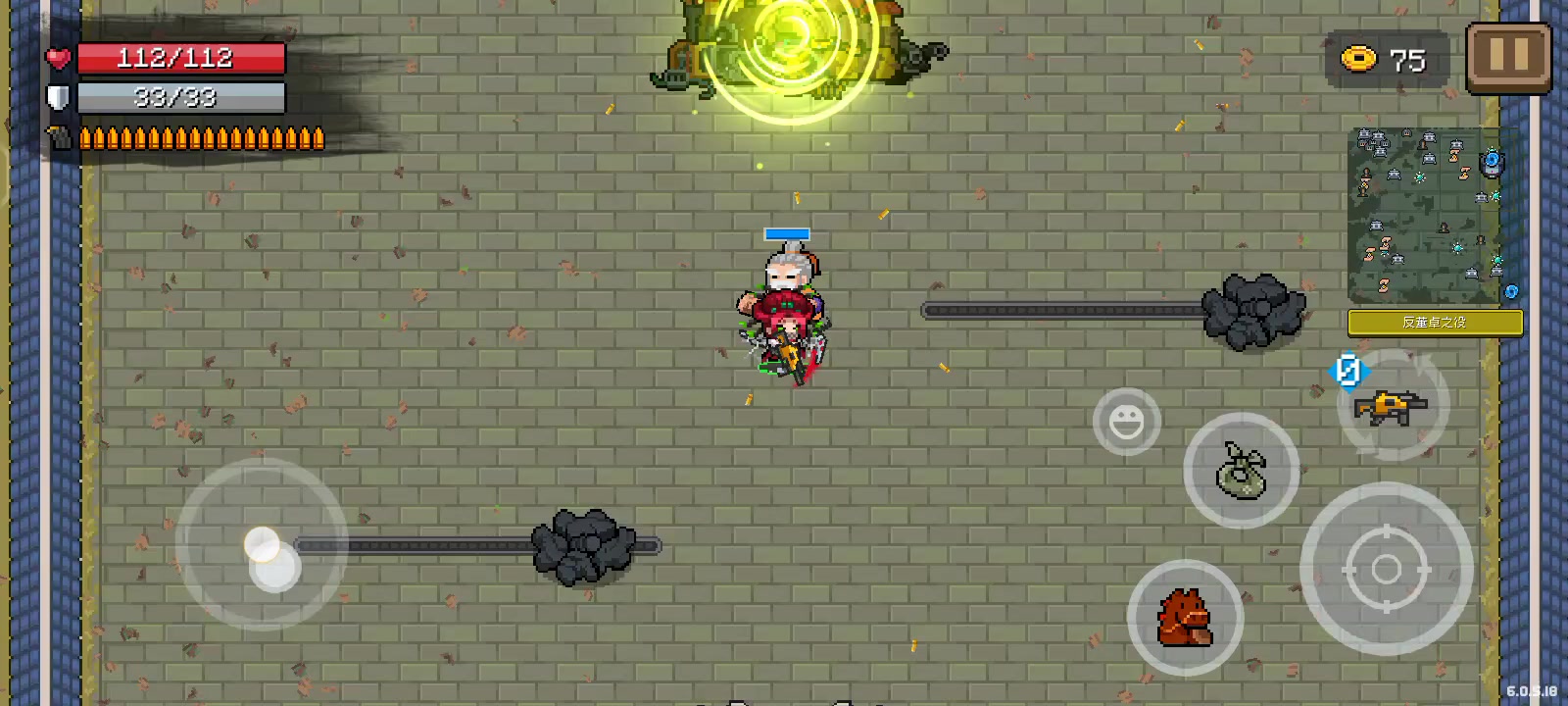
Task: Switch weapon using the gun icon
Action: (1392, 406)
